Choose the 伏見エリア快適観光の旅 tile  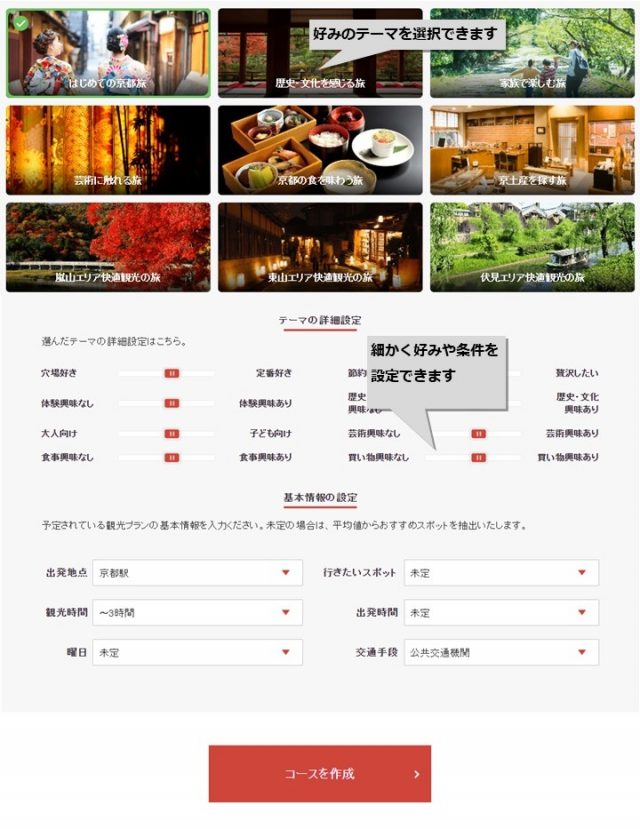point(534,247)
